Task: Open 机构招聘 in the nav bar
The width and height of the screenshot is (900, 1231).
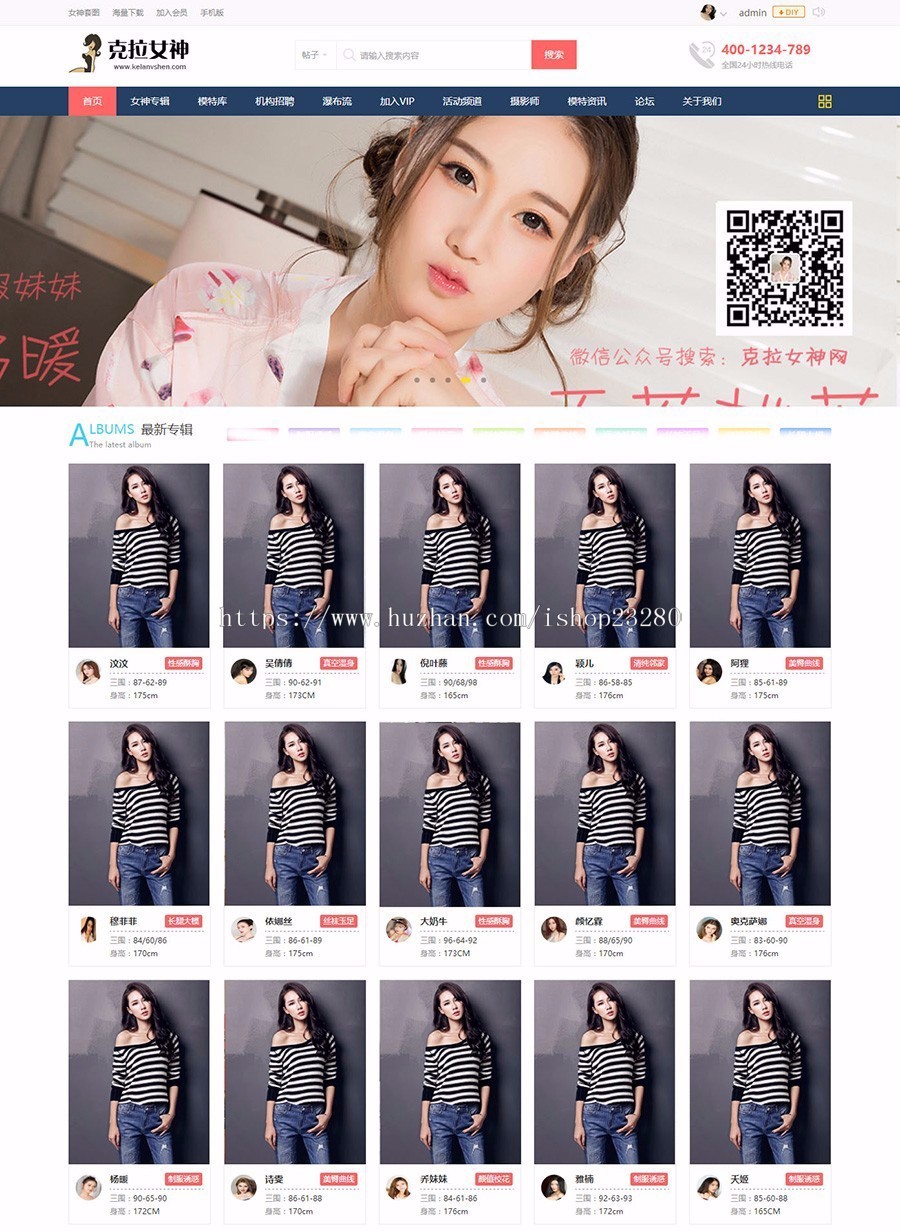Action: point(274,101)
